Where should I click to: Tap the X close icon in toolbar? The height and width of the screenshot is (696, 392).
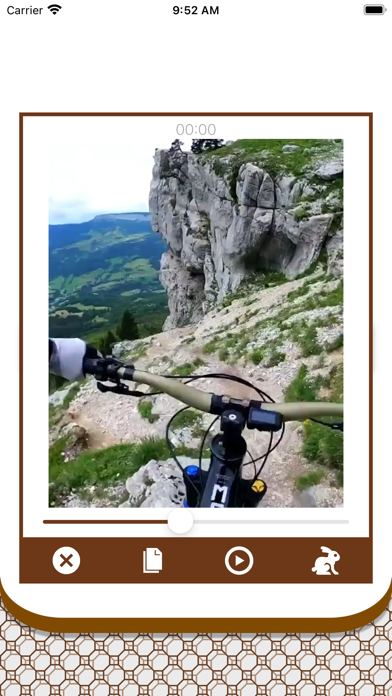point(66,561)
